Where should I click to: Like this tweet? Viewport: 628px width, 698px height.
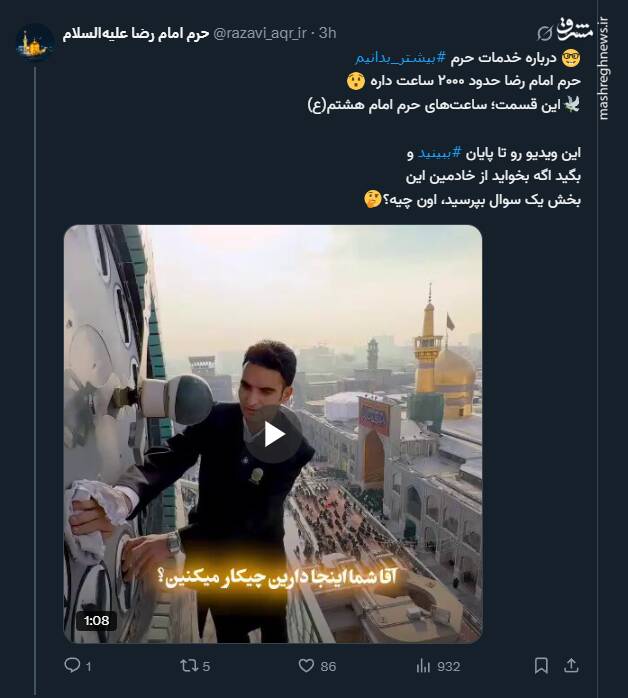pyautogui.click(x=306, y=665)
